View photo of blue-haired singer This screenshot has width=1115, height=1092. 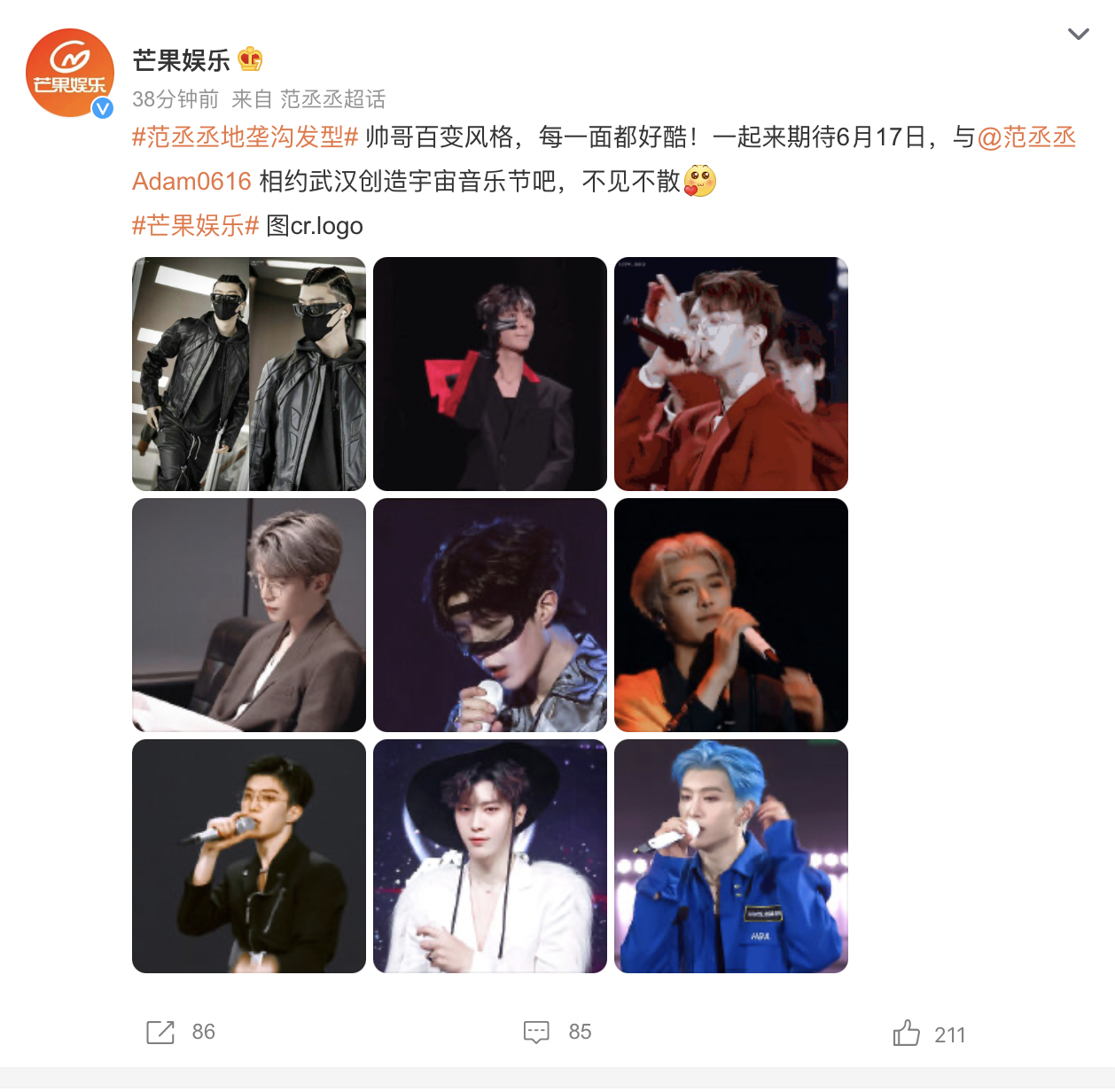[x=731, y=856]
